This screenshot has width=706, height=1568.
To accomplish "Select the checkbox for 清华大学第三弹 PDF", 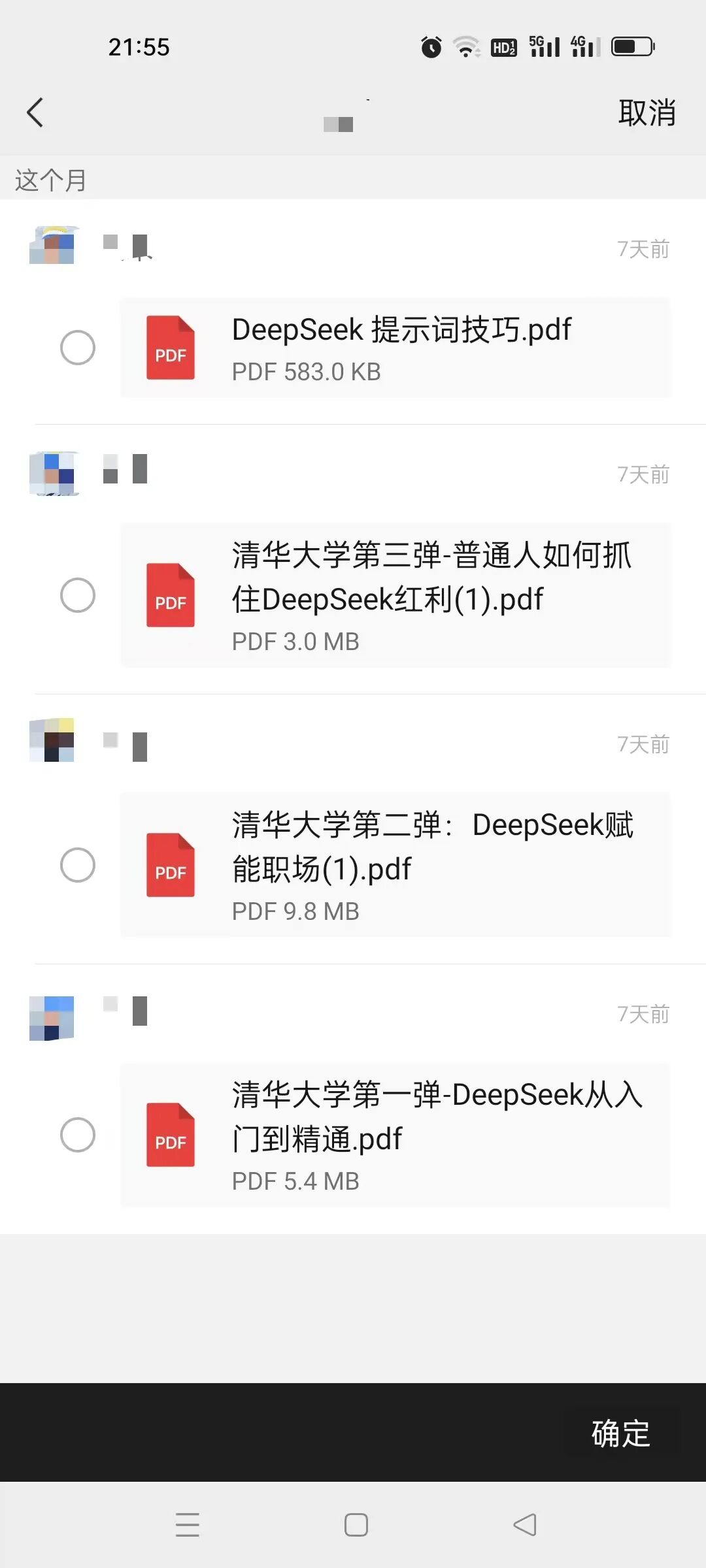I will click(x=78, y=595).
